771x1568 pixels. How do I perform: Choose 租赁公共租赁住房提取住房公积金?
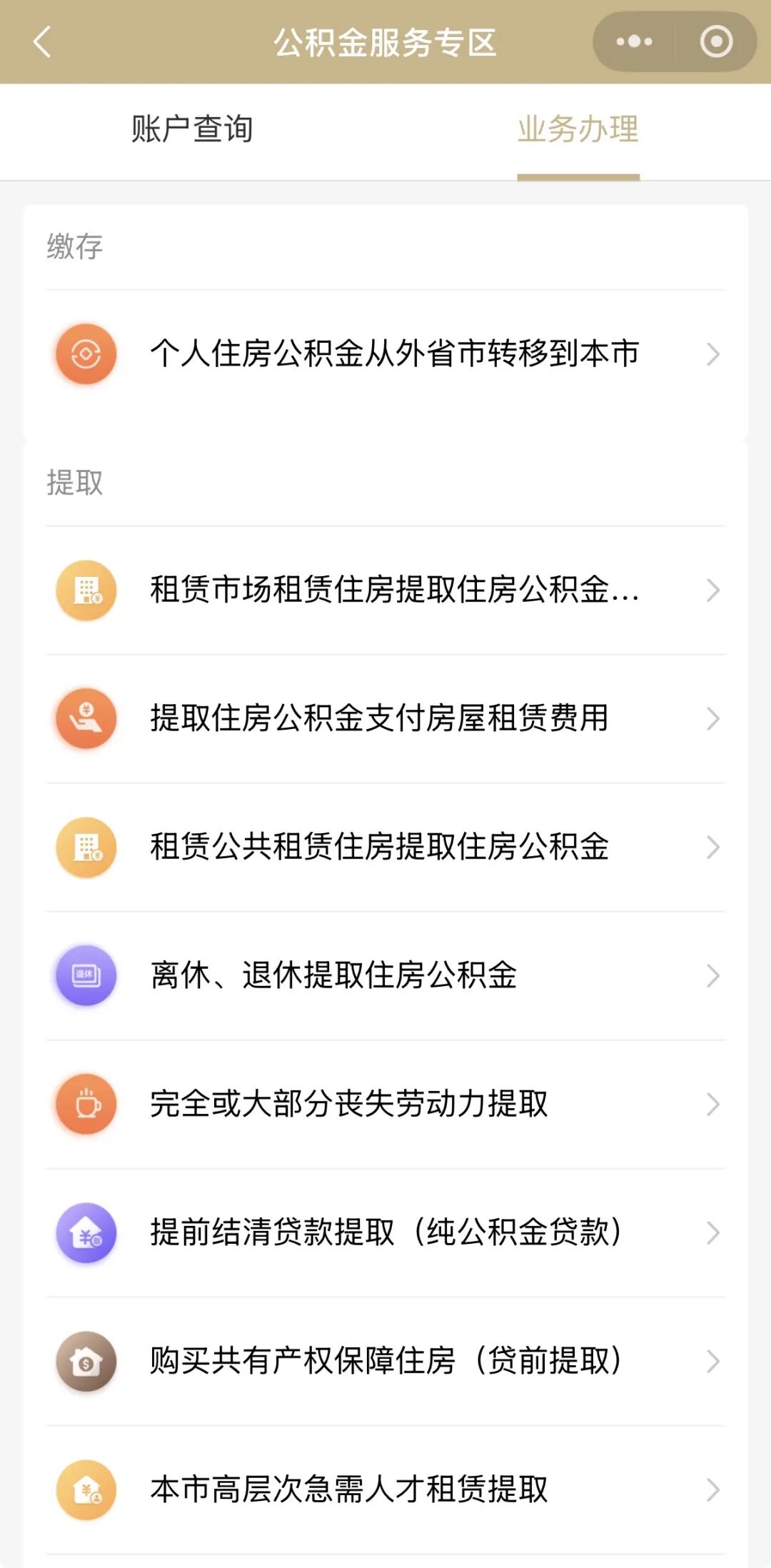[385, 848]
